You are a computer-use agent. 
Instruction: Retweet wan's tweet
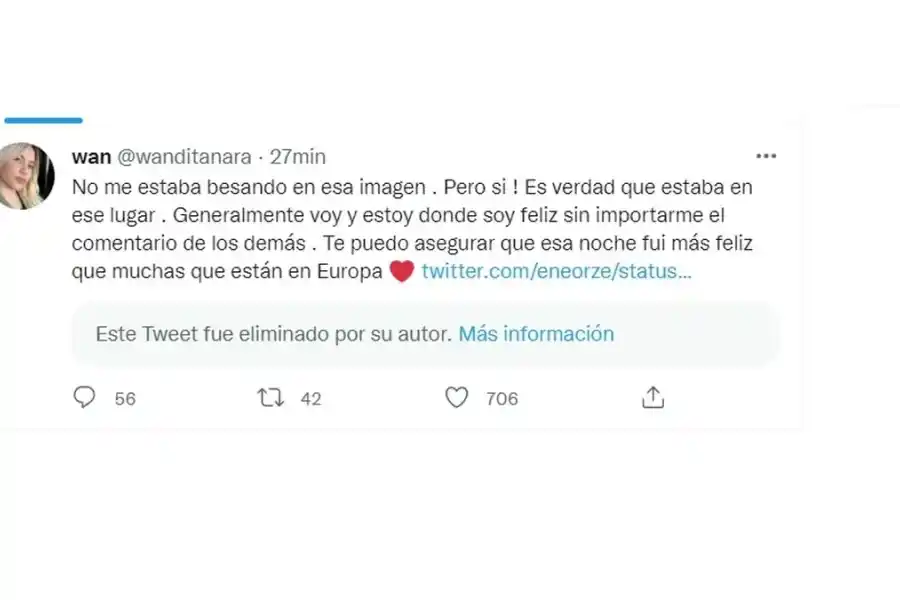(x=270, y=398)
